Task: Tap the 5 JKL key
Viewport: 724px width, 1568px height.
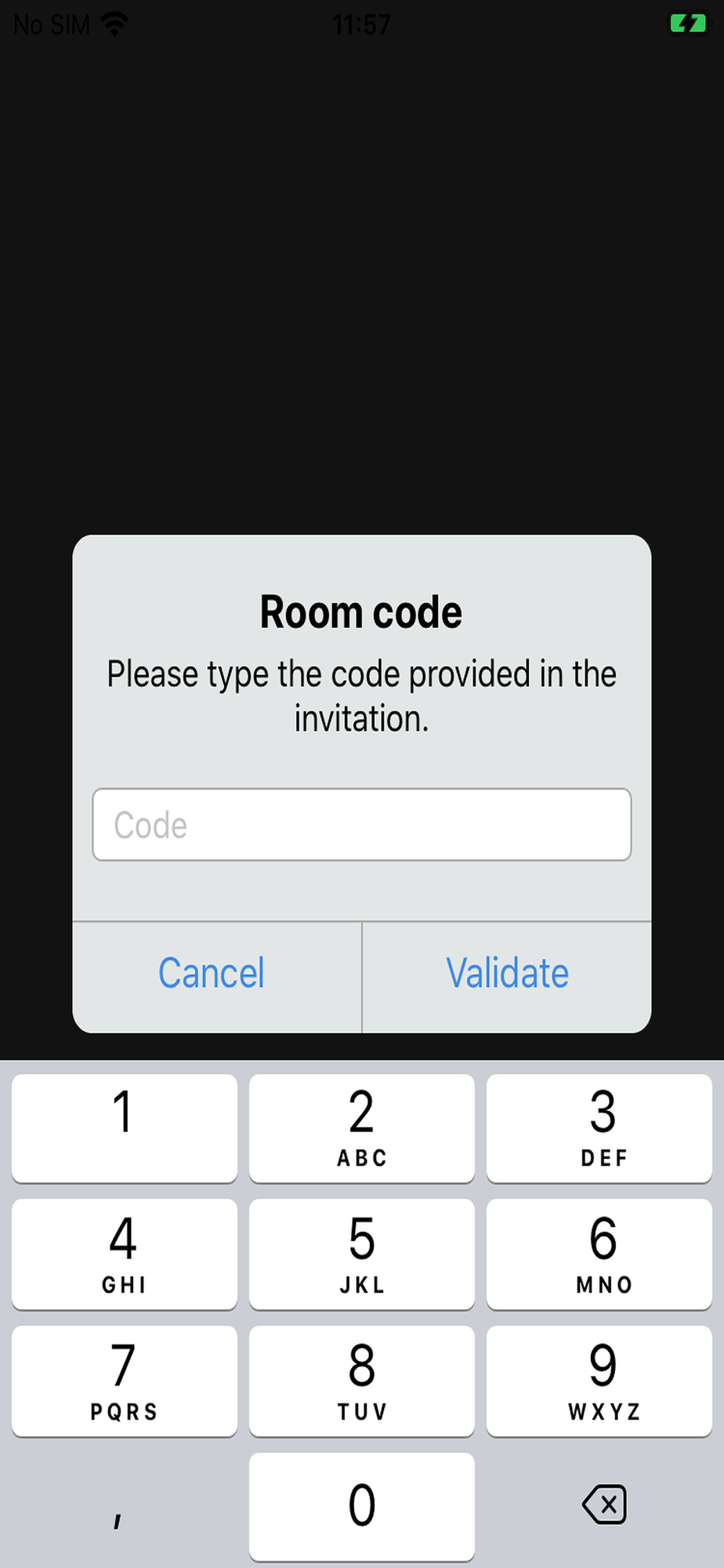Action: [362, 1254]
